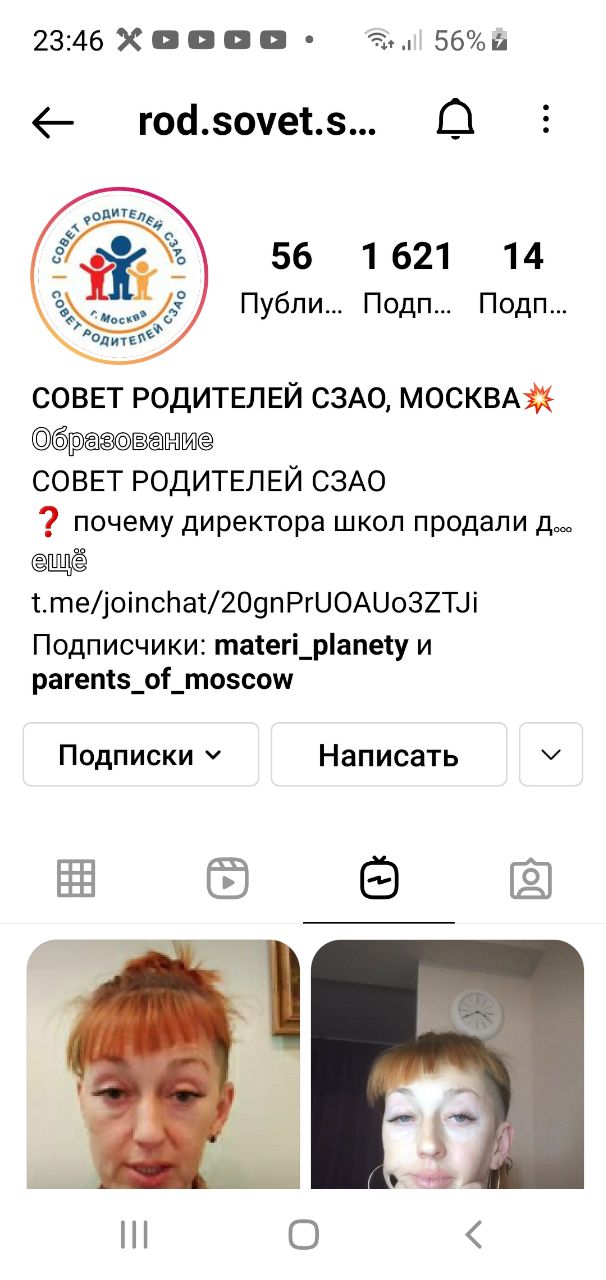Screen dimensions: 606x1280
Task: Go back using the top arrow
Action: [53, 122]
